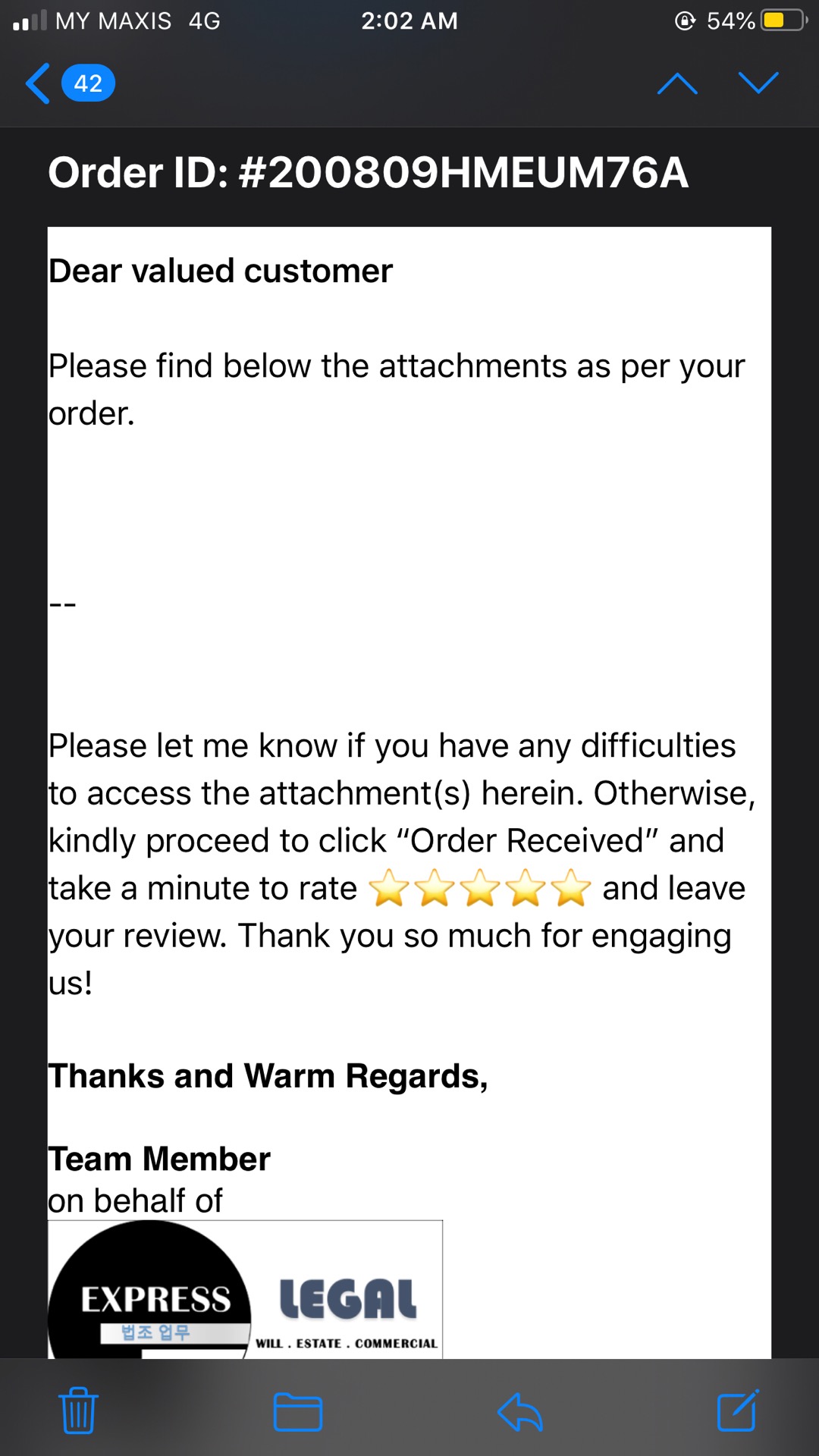Image resolution: width=819 pixels, height=1456 pixels.
Task: Go back to the mailbox with 42 unread
Action: 68,83
